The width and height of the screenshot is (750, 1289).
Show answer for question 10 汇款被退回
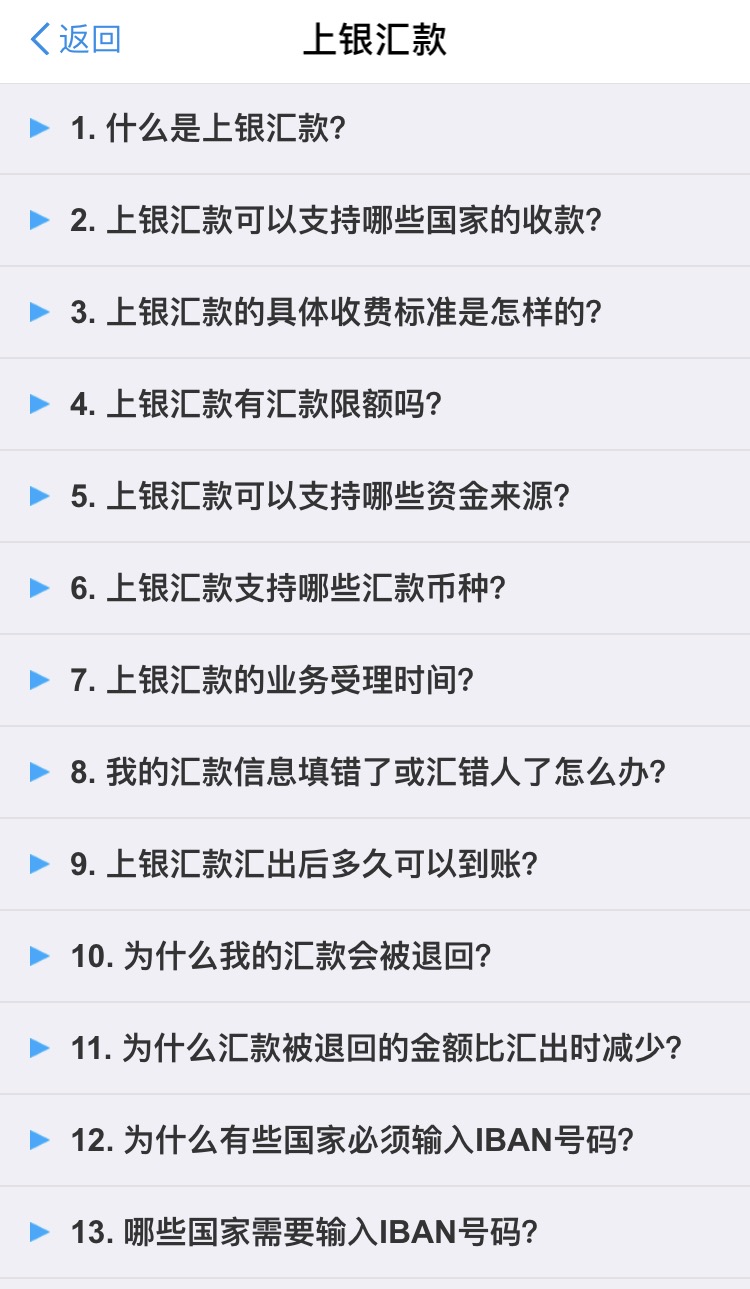[x=375, y=956]
